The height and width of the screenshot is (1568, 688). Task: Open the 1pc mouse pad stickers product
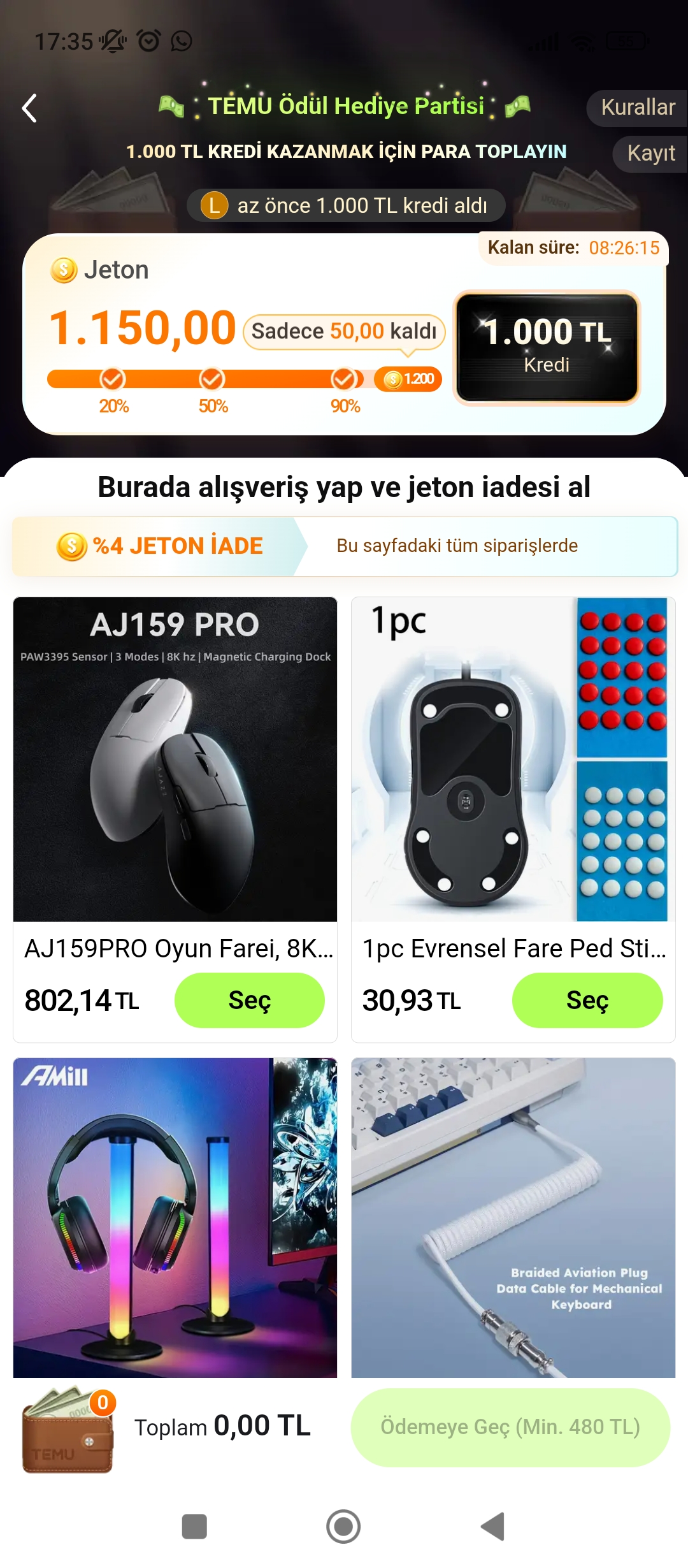pos(513,759)
